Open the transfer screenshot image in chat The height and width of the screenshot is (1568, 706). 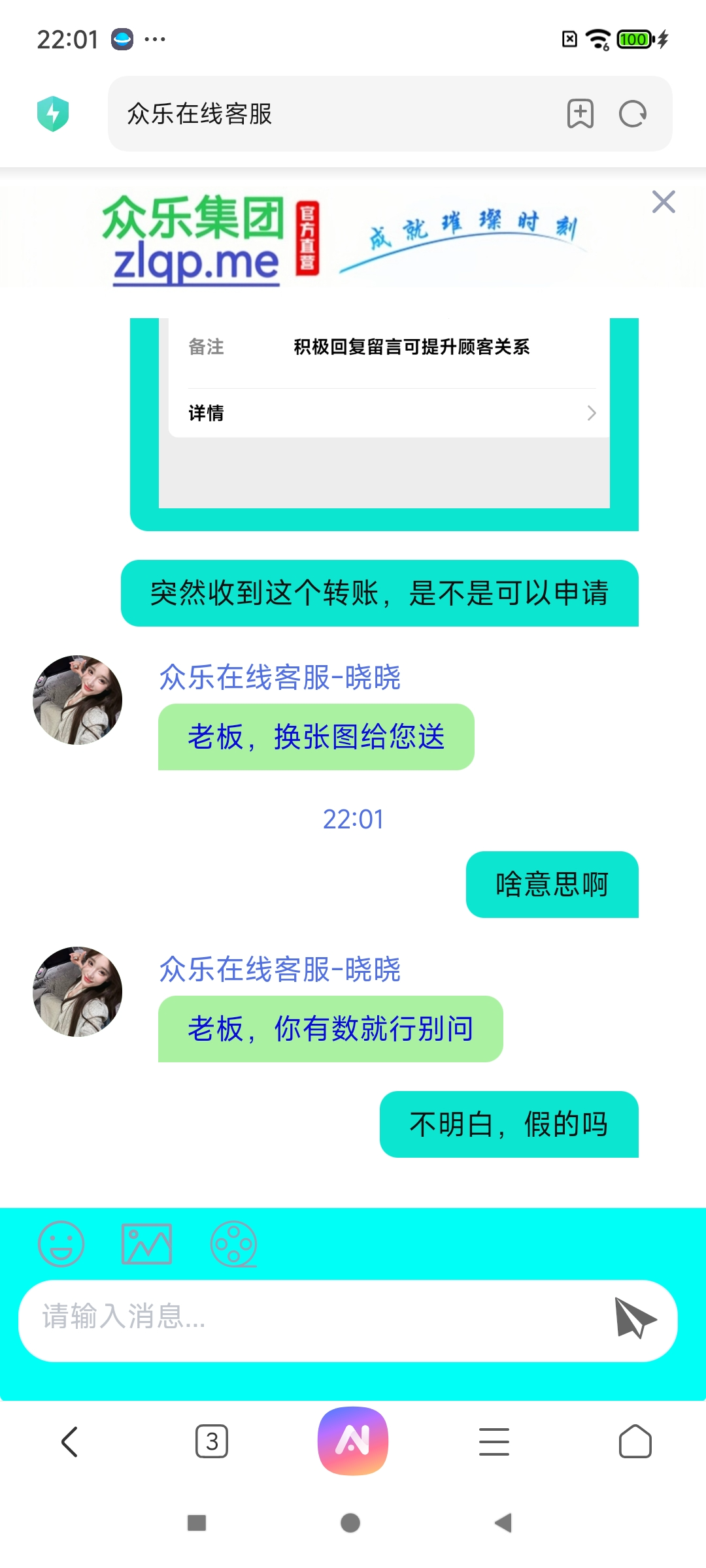(384, 424)
